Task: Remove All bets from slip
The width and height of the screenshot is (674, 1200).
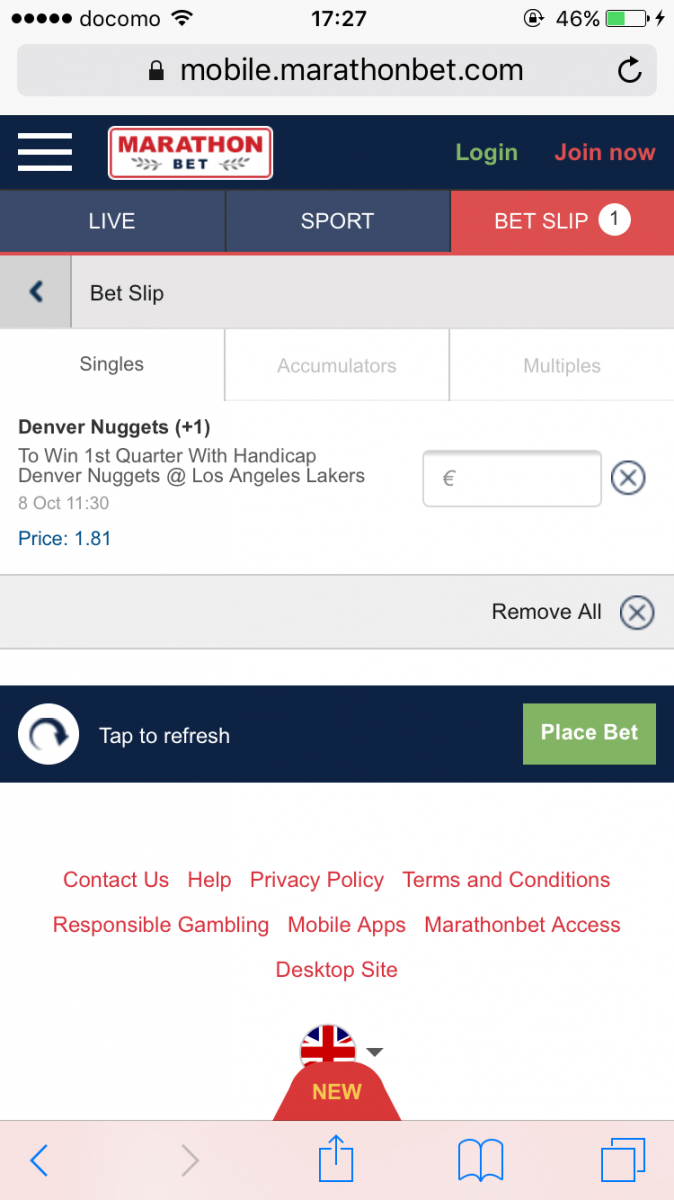Action: (x=636, y=612)
